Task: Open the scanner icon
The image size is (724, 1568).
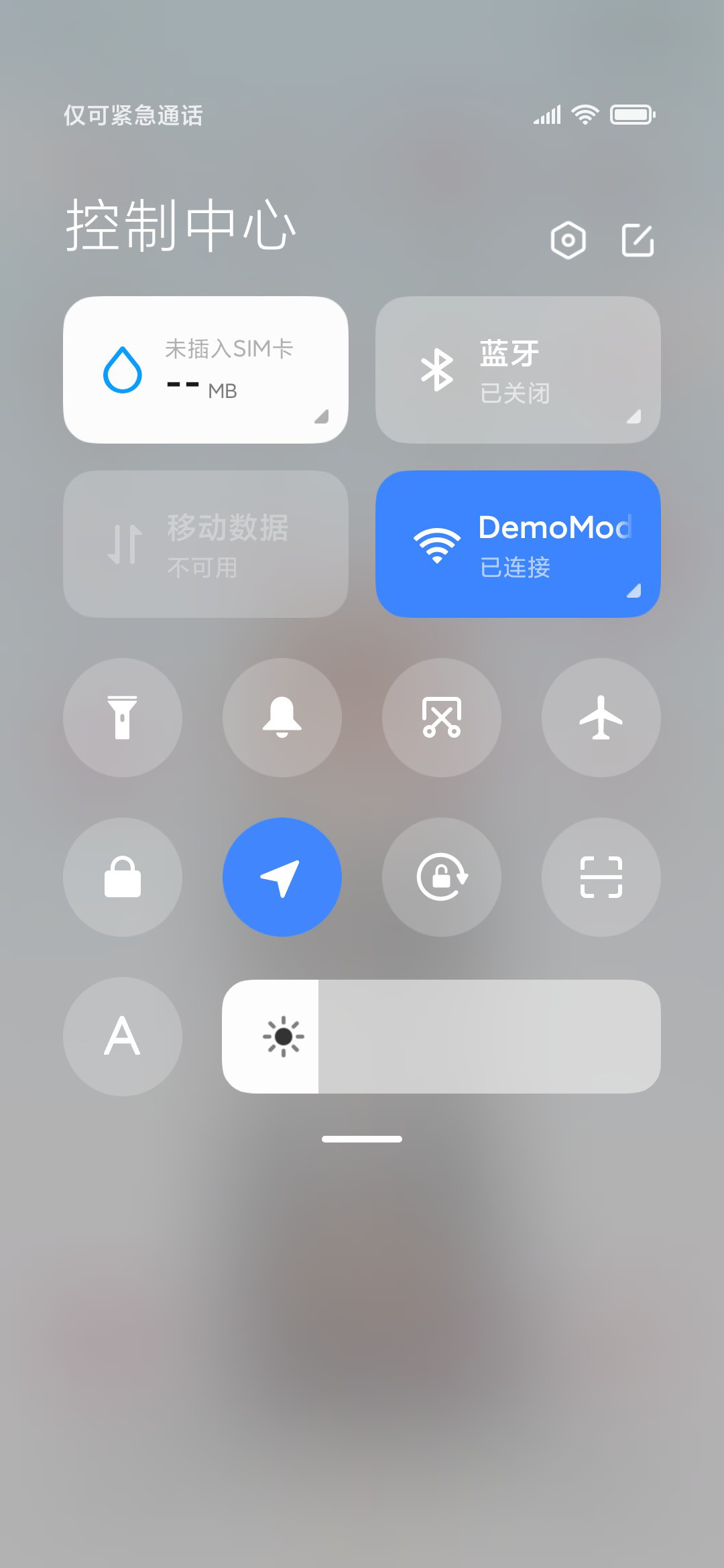Action: pyautogui.click(x=601, y=877)
